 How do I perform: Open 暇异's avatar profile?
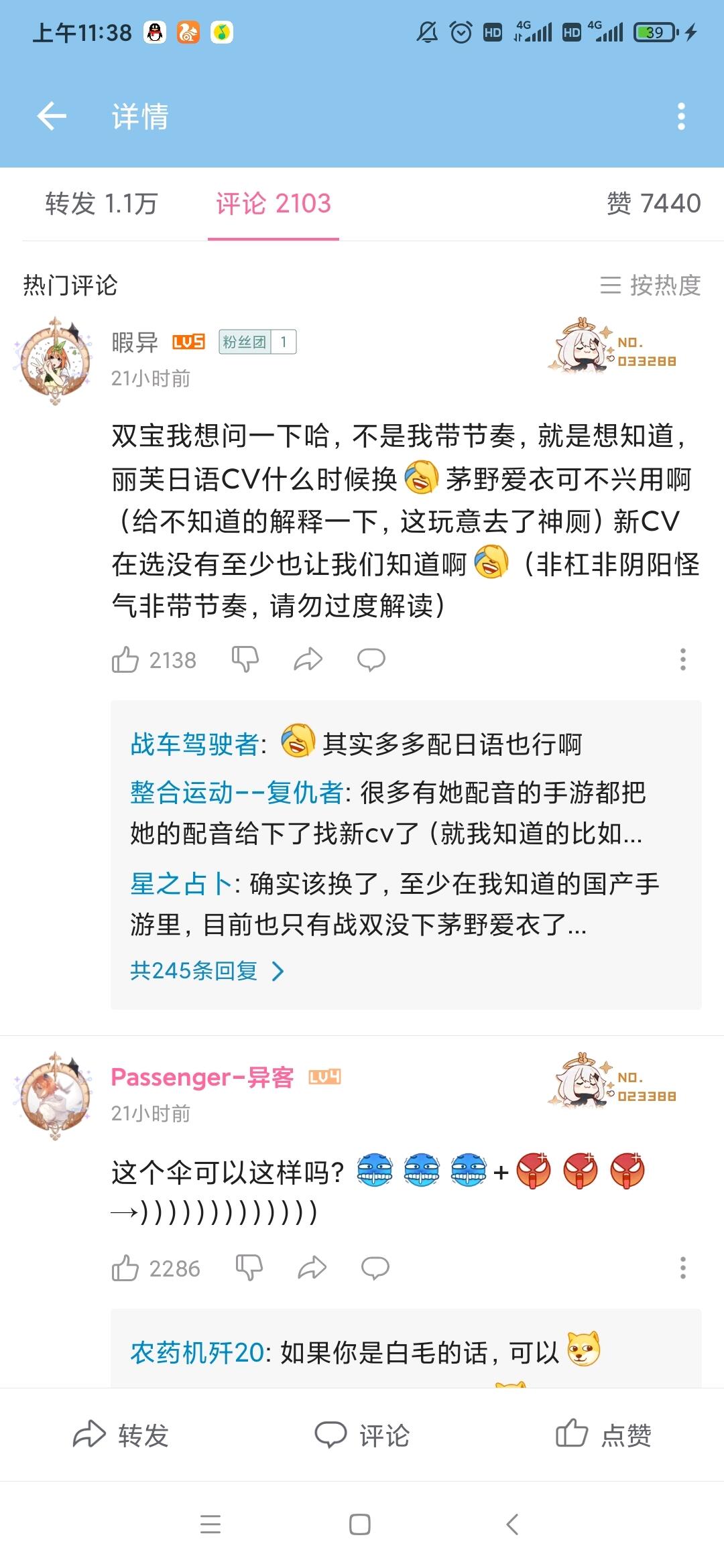pos(54,361)
